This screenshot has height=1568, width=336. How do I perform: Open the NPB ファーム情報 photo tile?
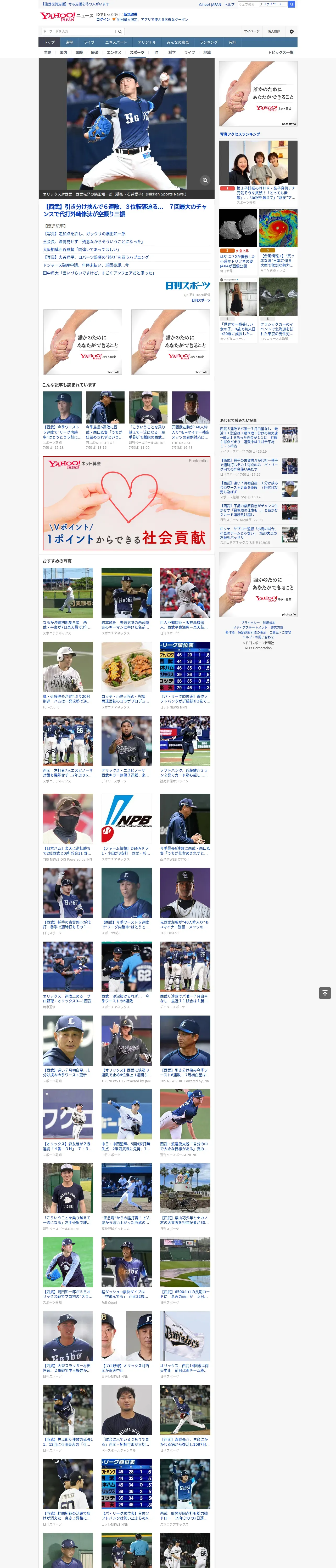point(126,818)
